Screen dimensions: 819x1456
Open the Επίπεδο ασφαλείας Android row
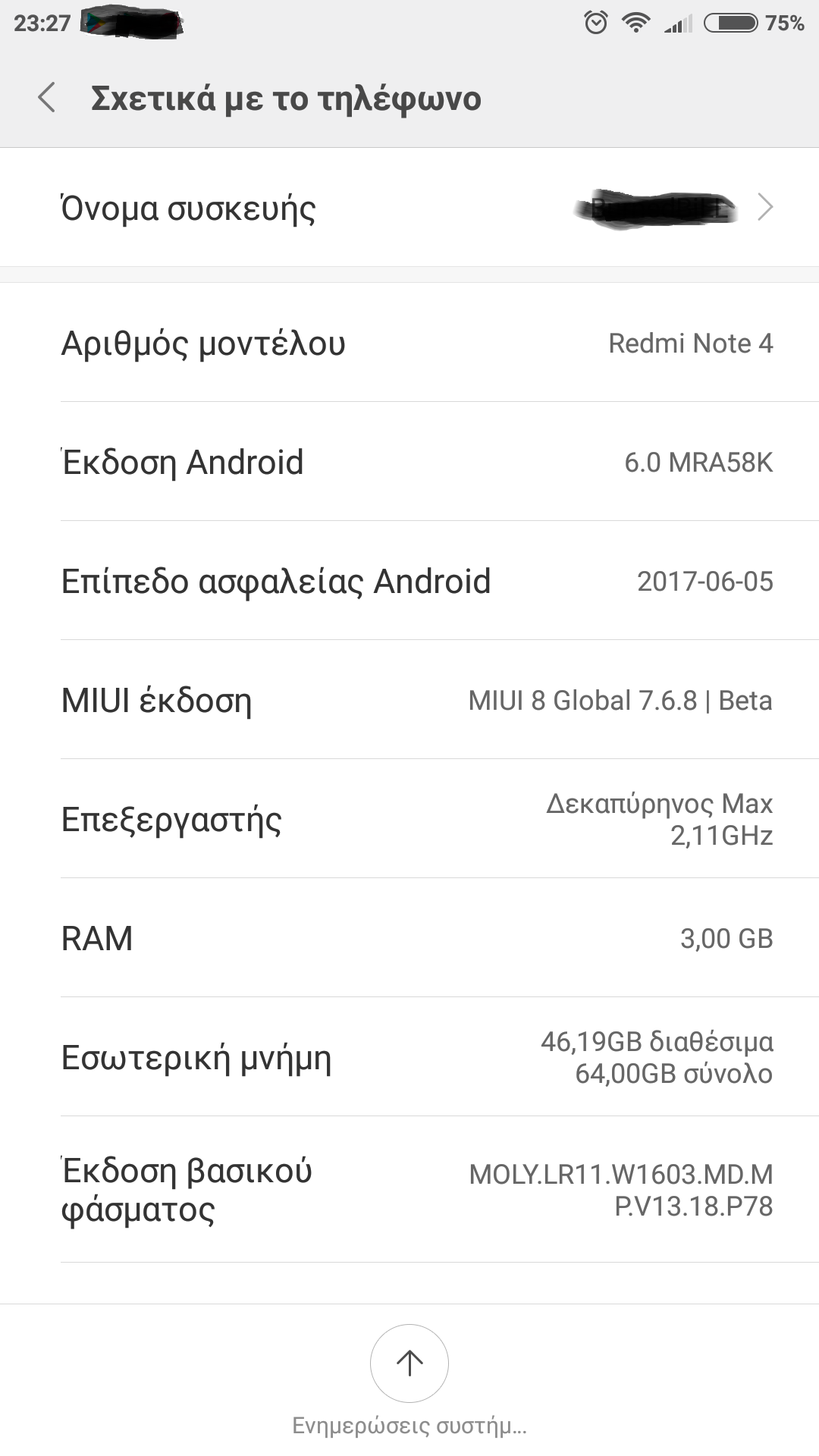[x=409, y=581]
